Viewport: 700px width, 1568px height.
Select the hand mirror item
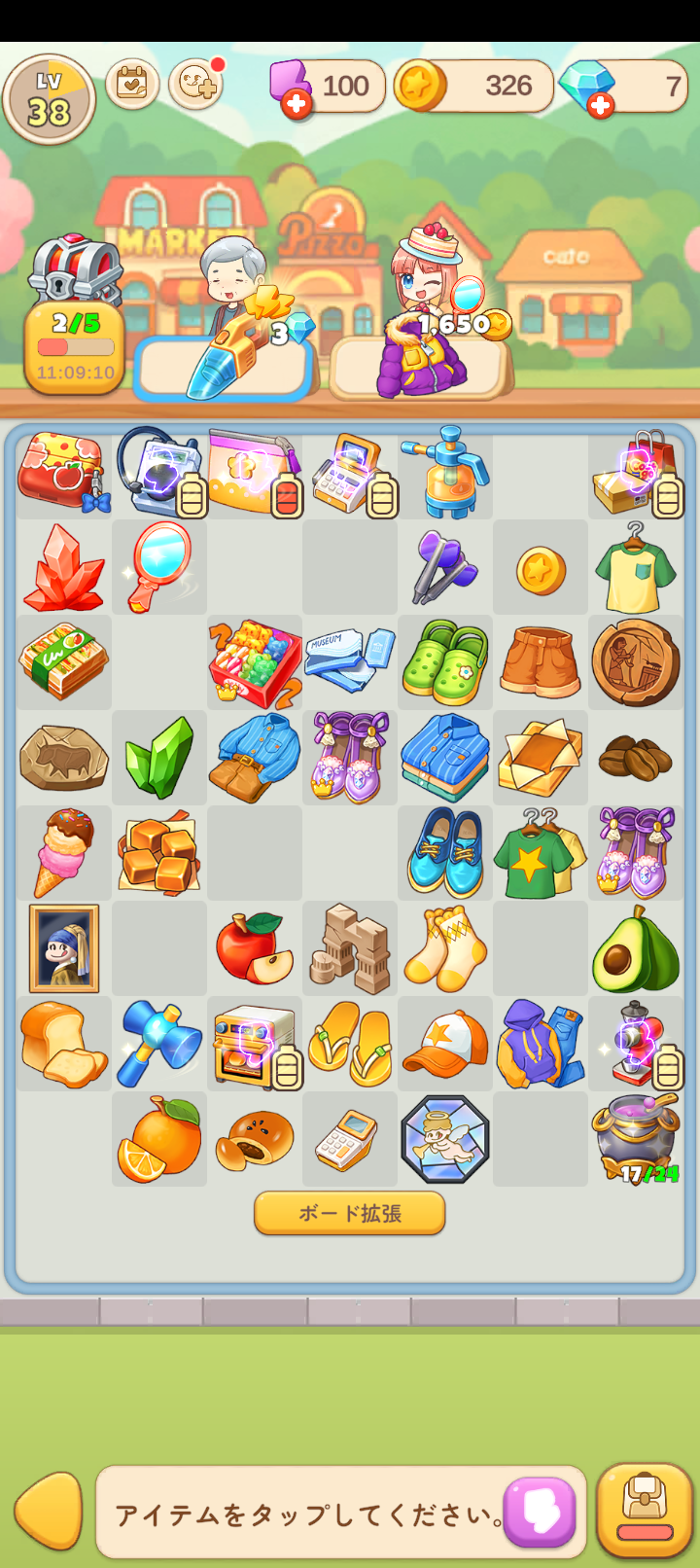[159, 567]
